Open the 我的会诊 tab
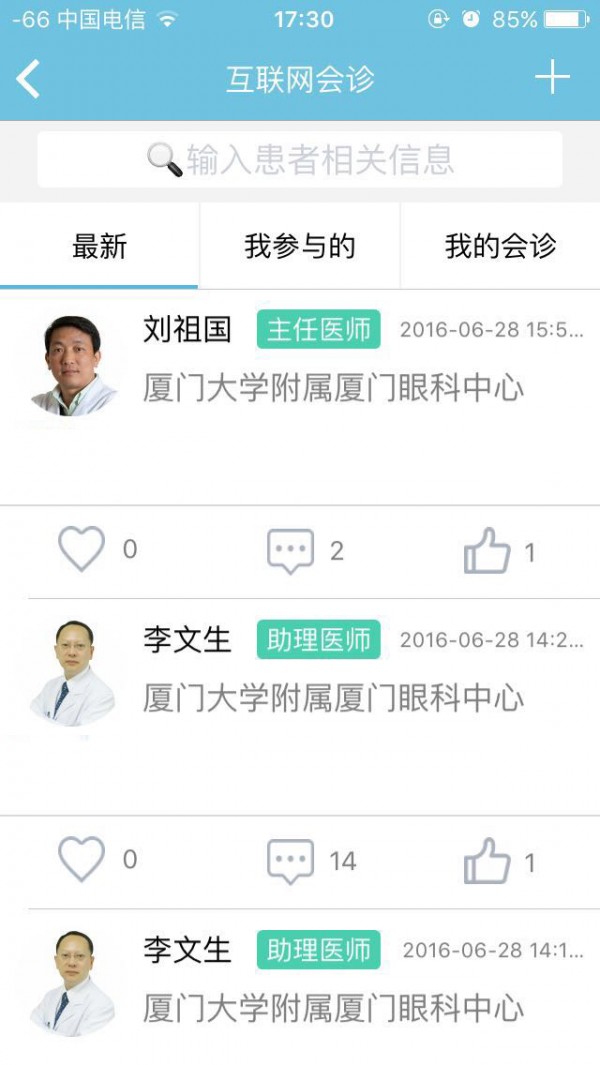This screenshot has height=1065, width=600. click(500, 246)
